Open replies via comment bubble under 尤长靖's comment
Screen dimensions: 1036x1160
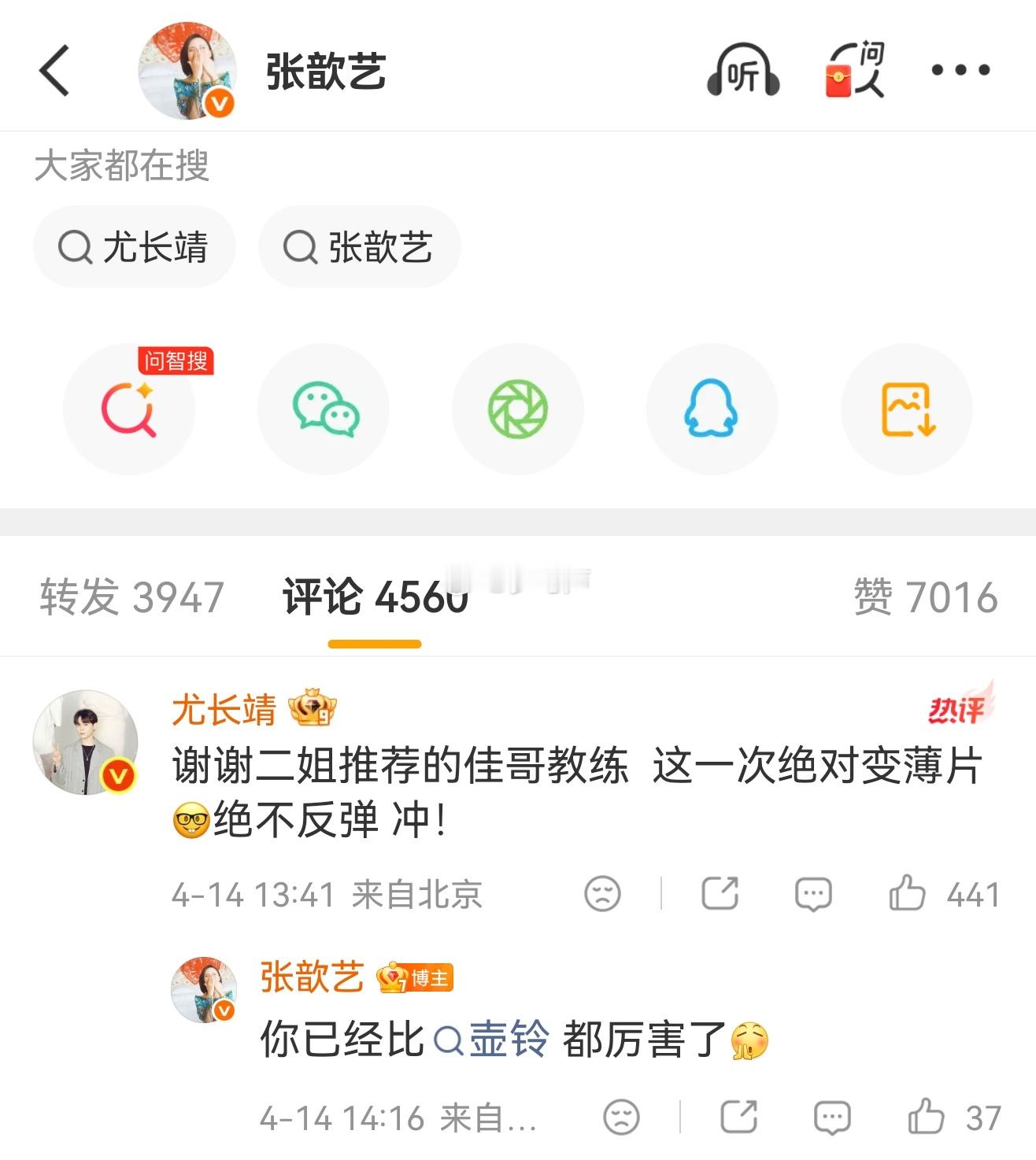click(x=812, y=894)
